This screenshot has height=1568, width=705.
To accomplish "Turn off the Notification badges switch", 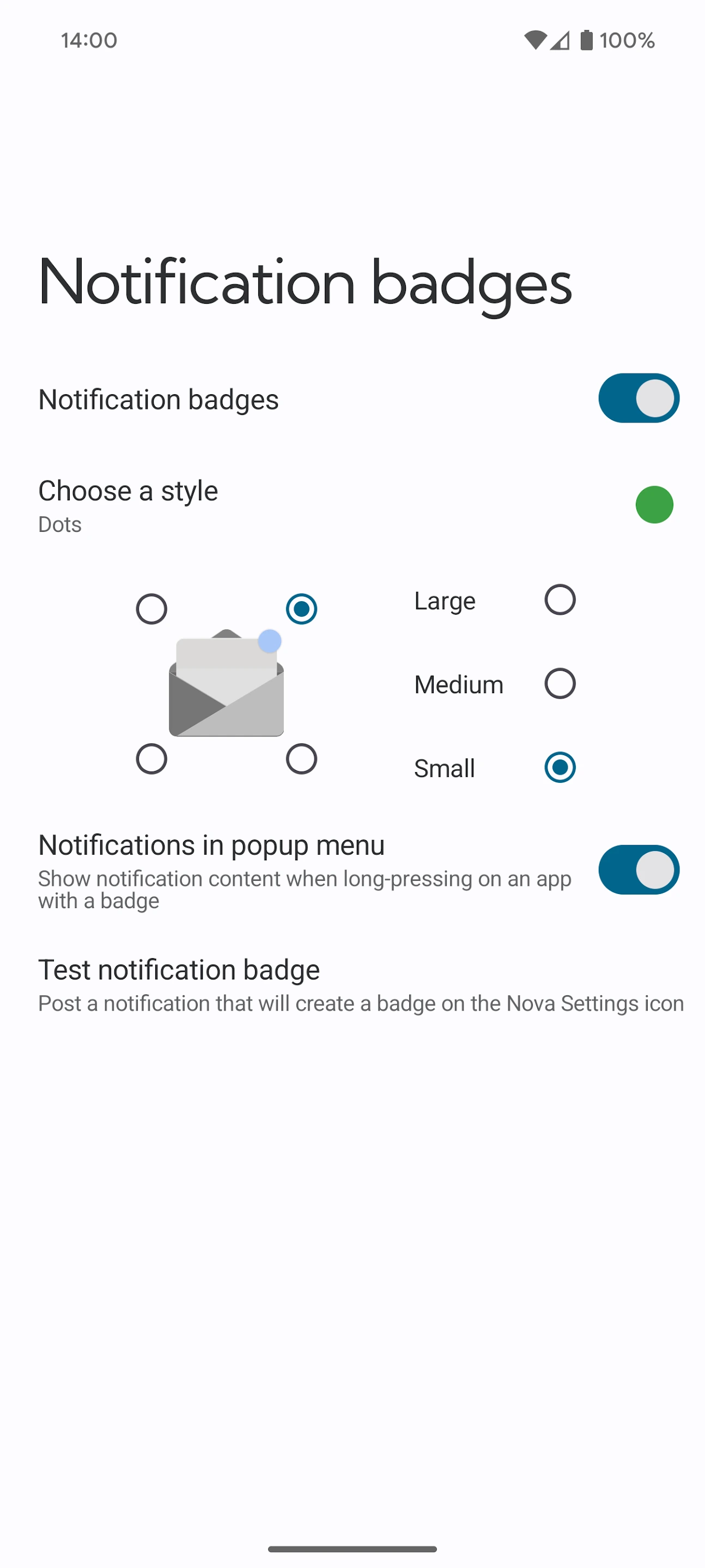I will tap(638, 399).
